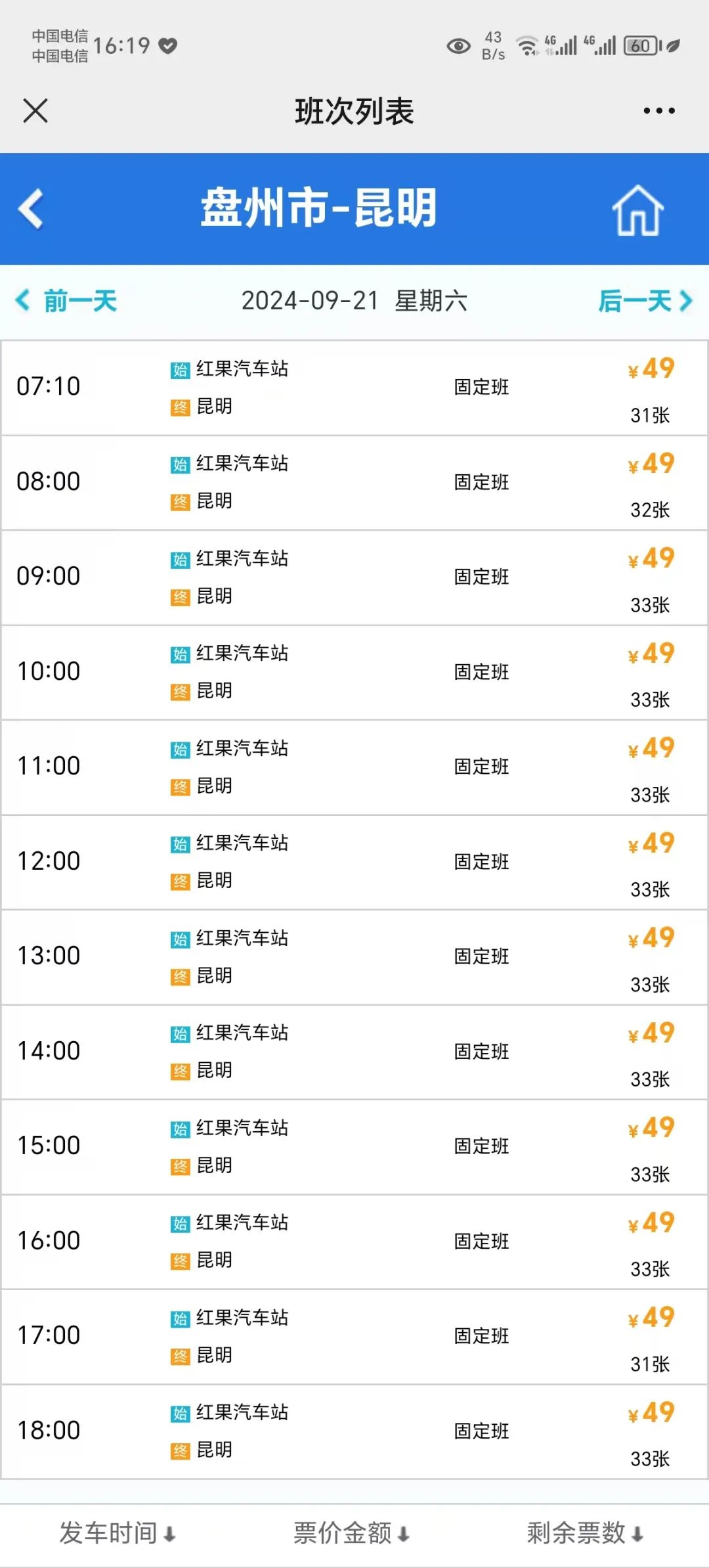
Task: Return to the home page icon
Action: 637,210
